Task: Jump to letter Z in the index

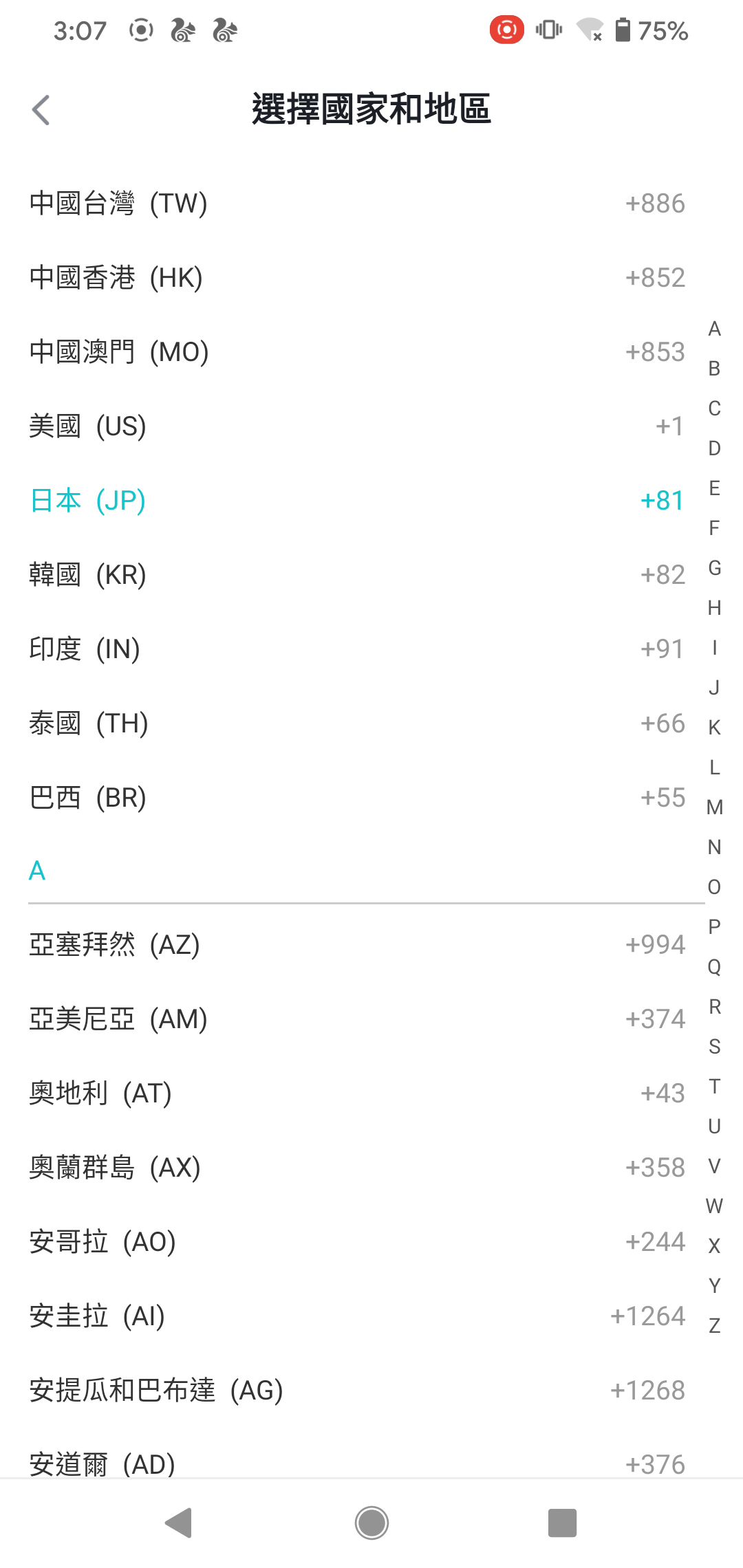Action: click(x=715, y=1326)
